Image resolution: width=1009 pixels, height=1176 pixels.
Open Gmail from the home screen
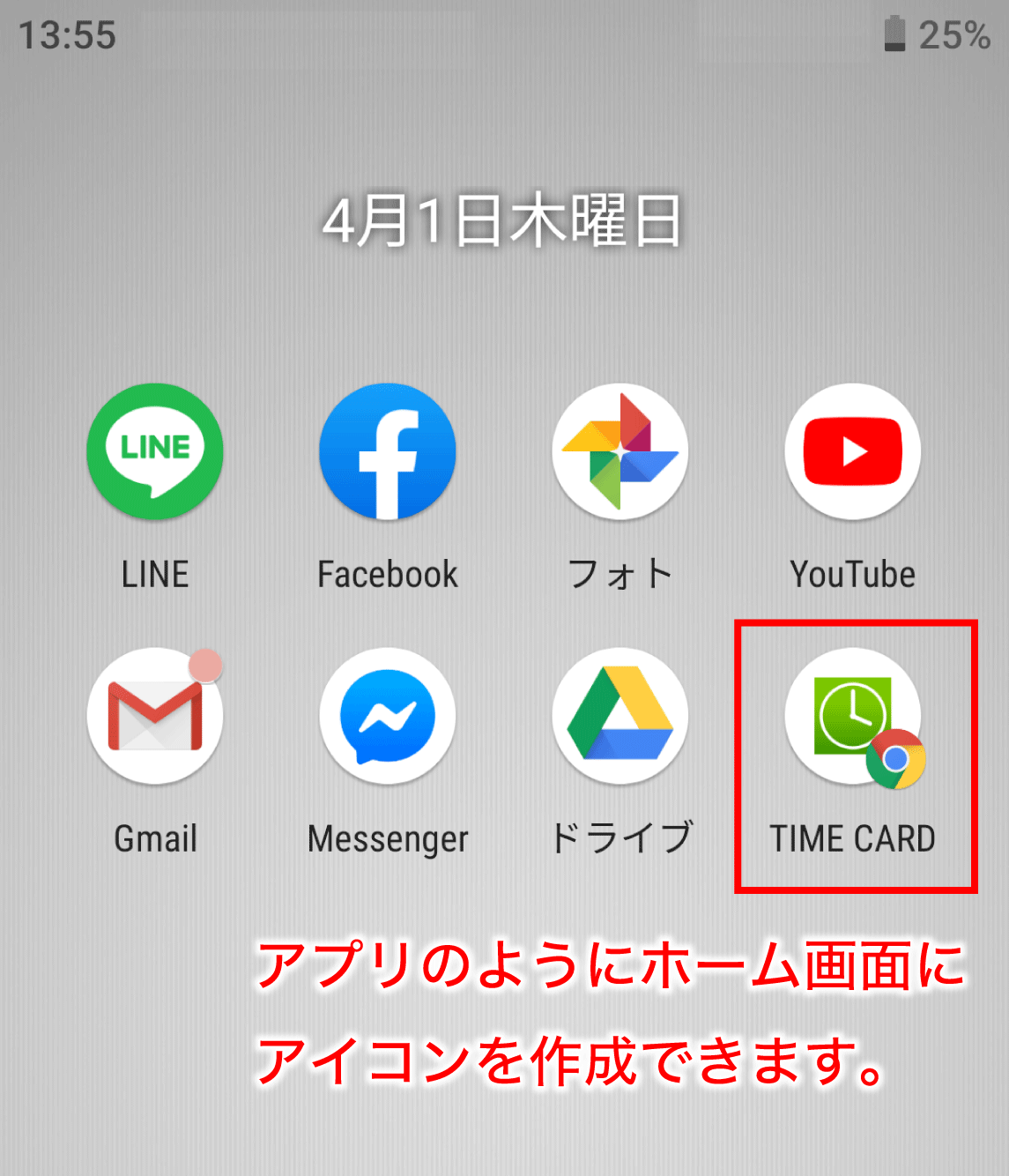(155, 716)
